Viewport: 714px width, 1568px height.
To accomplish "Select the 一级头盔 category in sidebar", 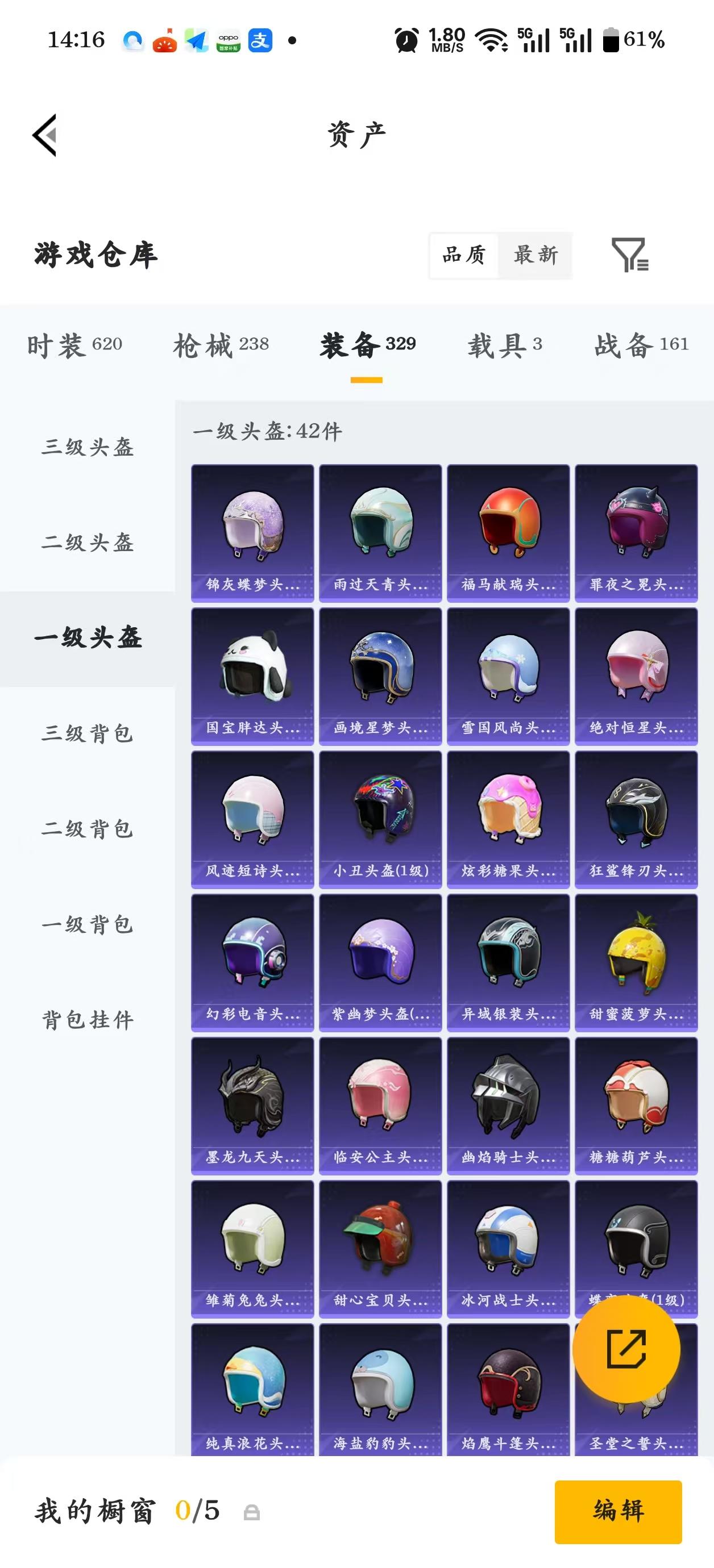I will pos(89,638).
